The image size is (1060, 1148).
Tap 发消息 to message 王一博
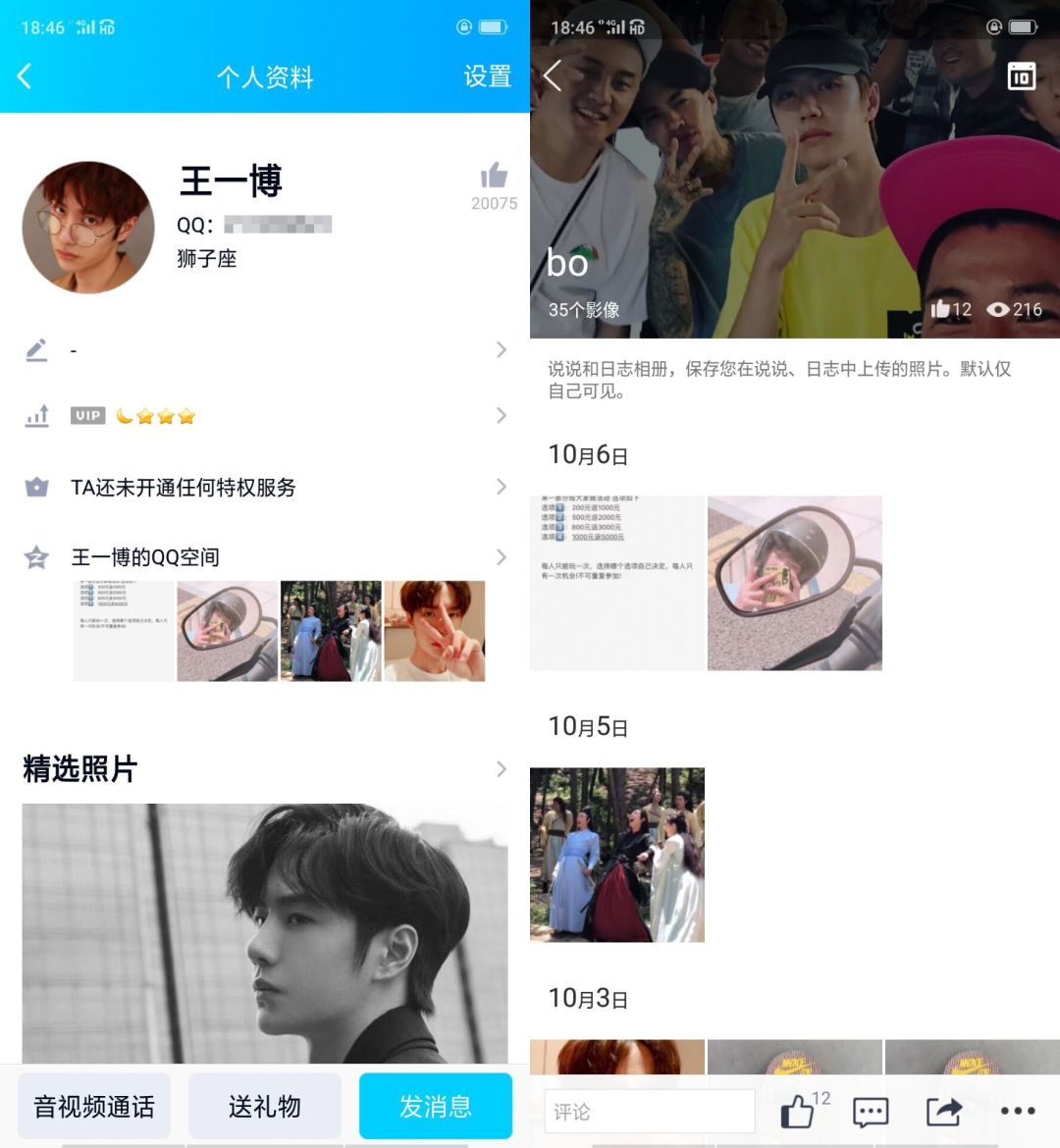[x=436, y=1106]
